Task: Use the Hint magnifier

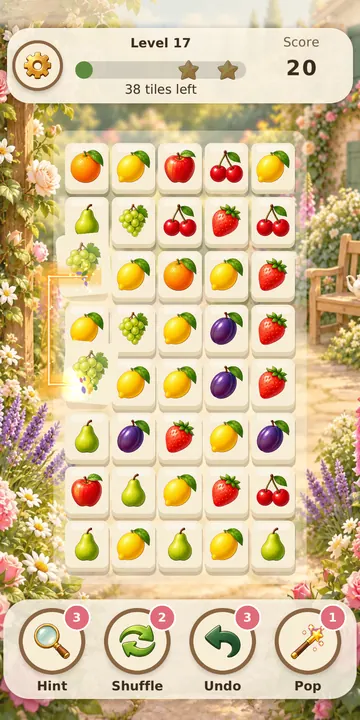Action: (52, 641)
